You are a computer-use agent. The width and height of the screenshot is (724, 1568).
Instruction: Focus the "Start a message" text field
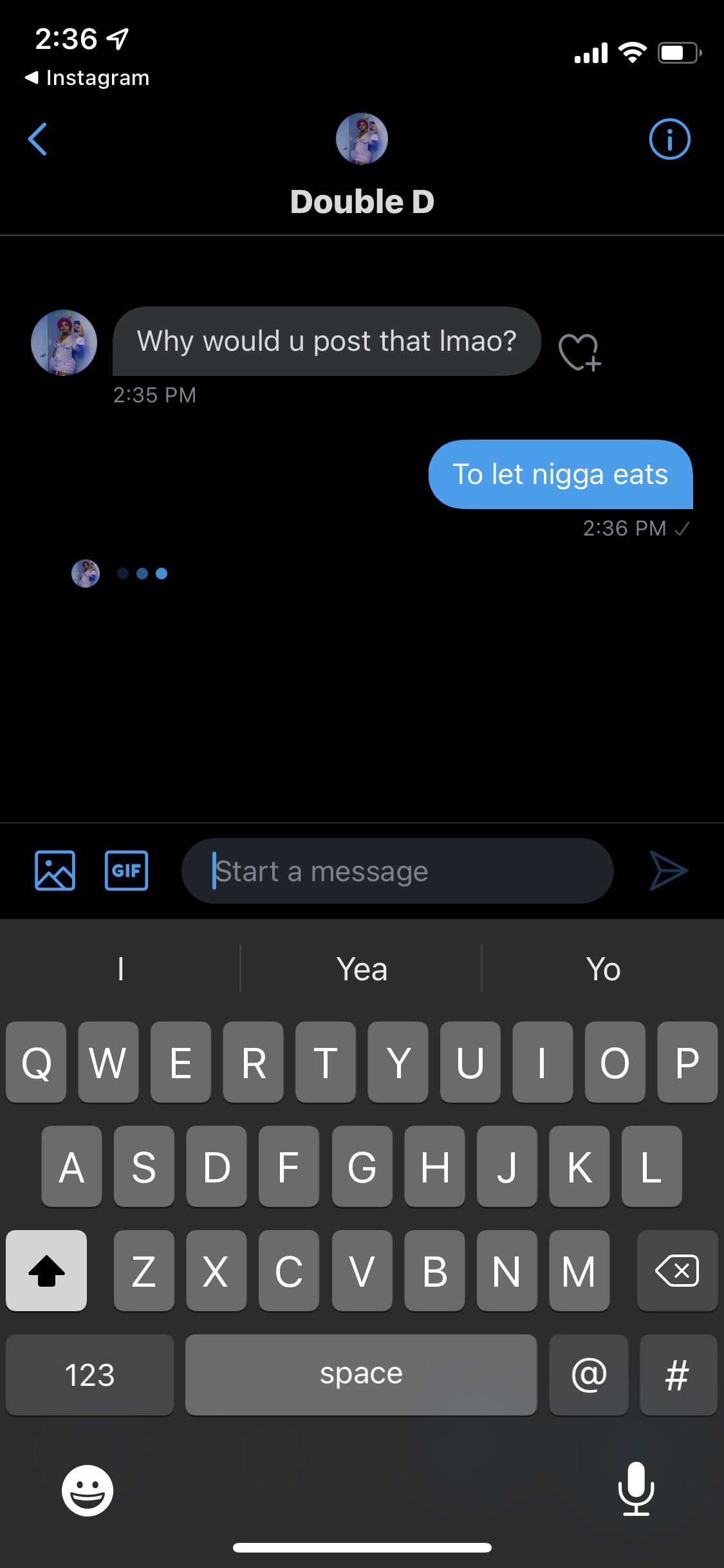pyautogui.click(x=397, y=872)
